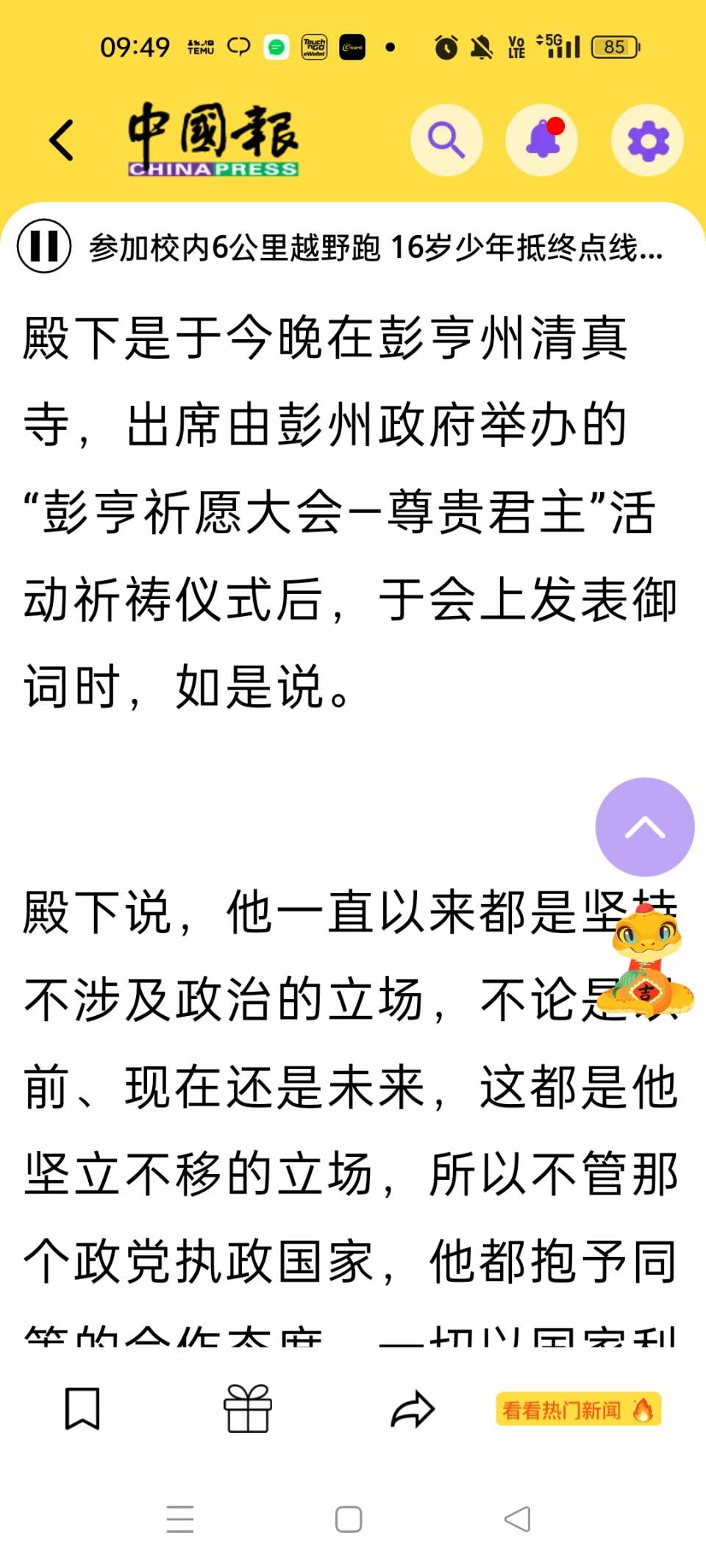Tap the floating snake mascot
The height and width of the screenshot is (1568, 706).
click(x=647, y=963)
